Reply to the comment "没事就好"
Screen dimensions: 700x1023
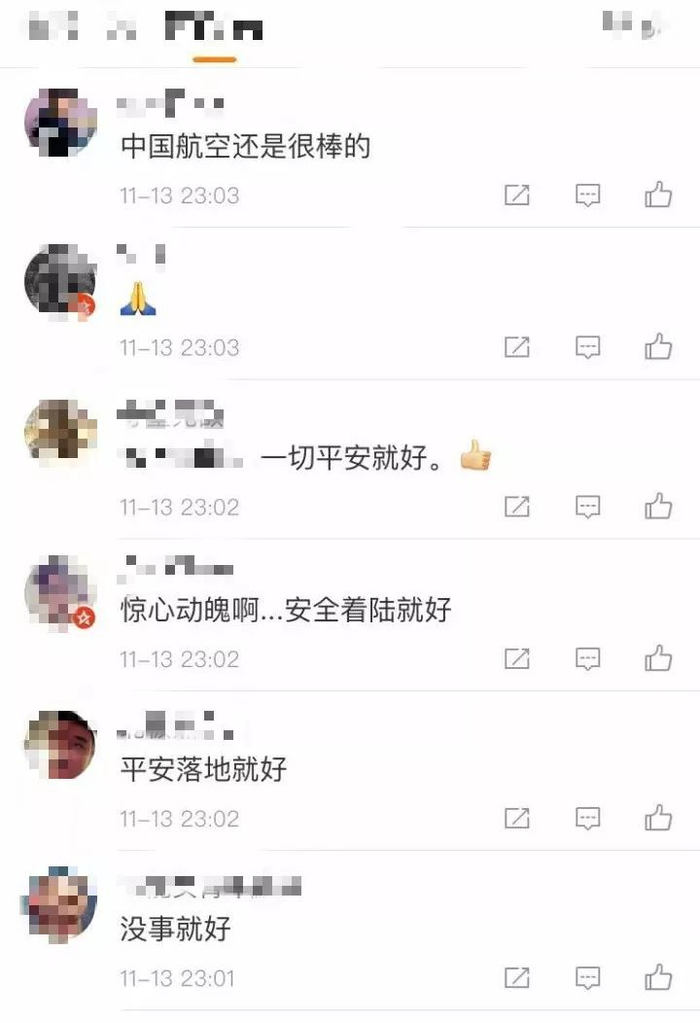tap(588, 977)
